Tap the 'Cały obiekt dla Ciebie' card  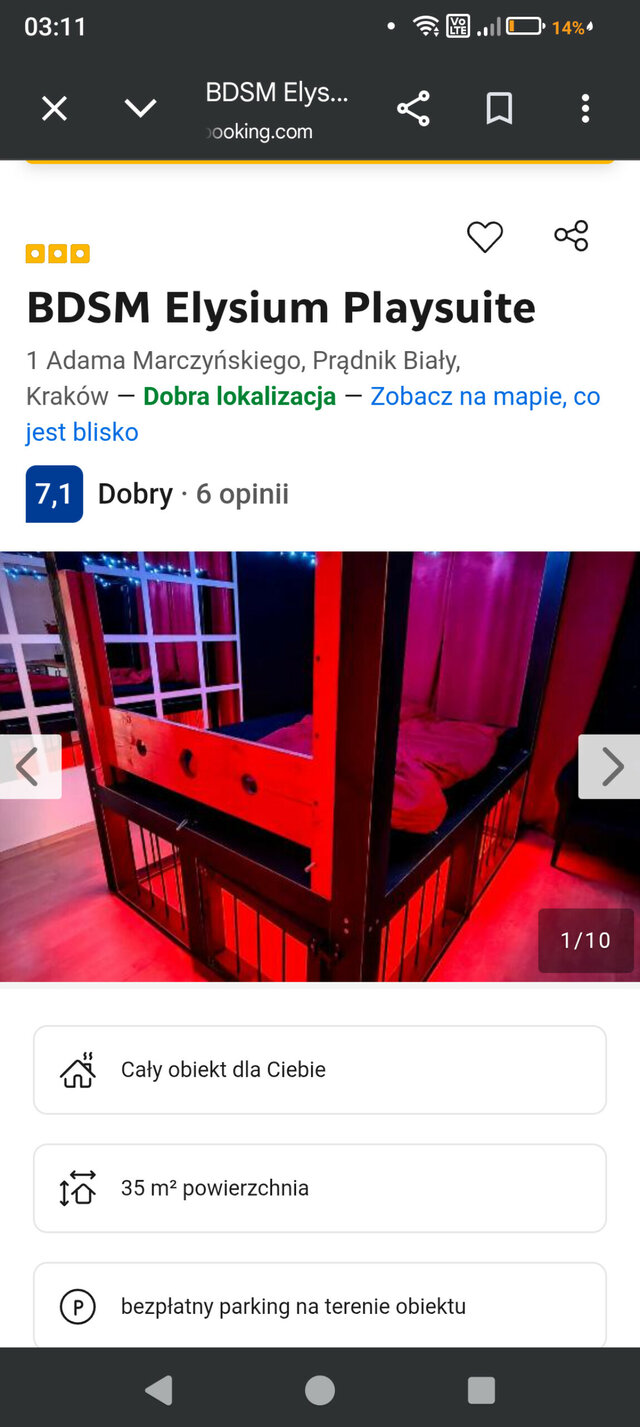coord(320,1069)
